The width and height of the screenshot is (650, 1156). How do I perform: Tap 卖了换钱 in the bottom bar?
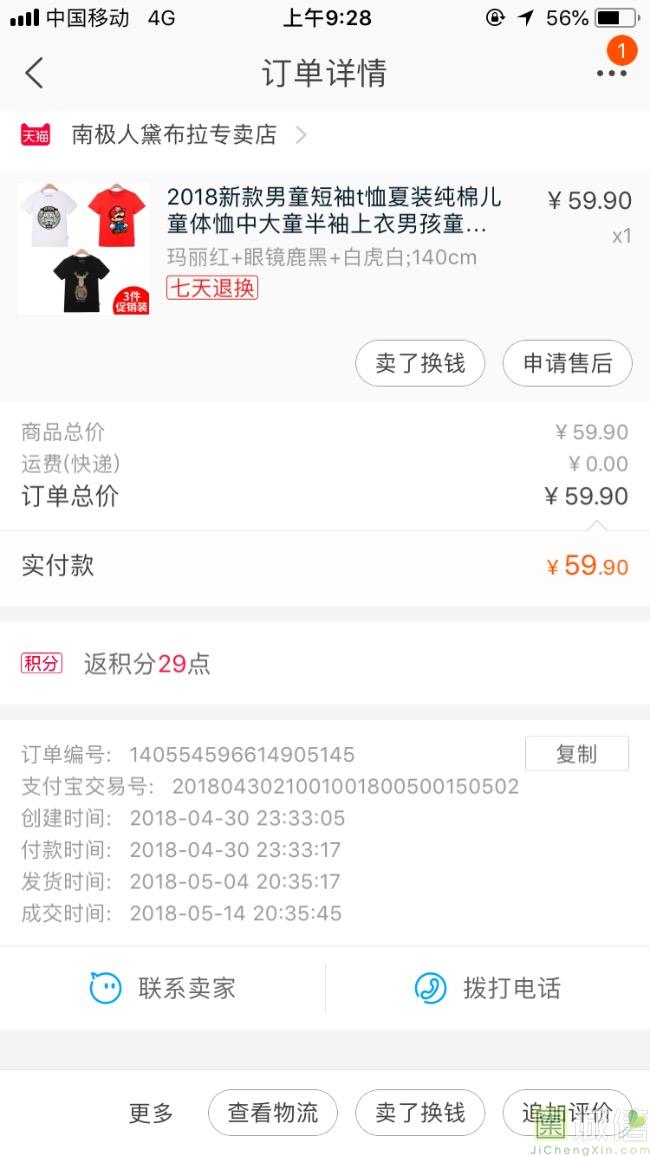[x=420, y=1113]
